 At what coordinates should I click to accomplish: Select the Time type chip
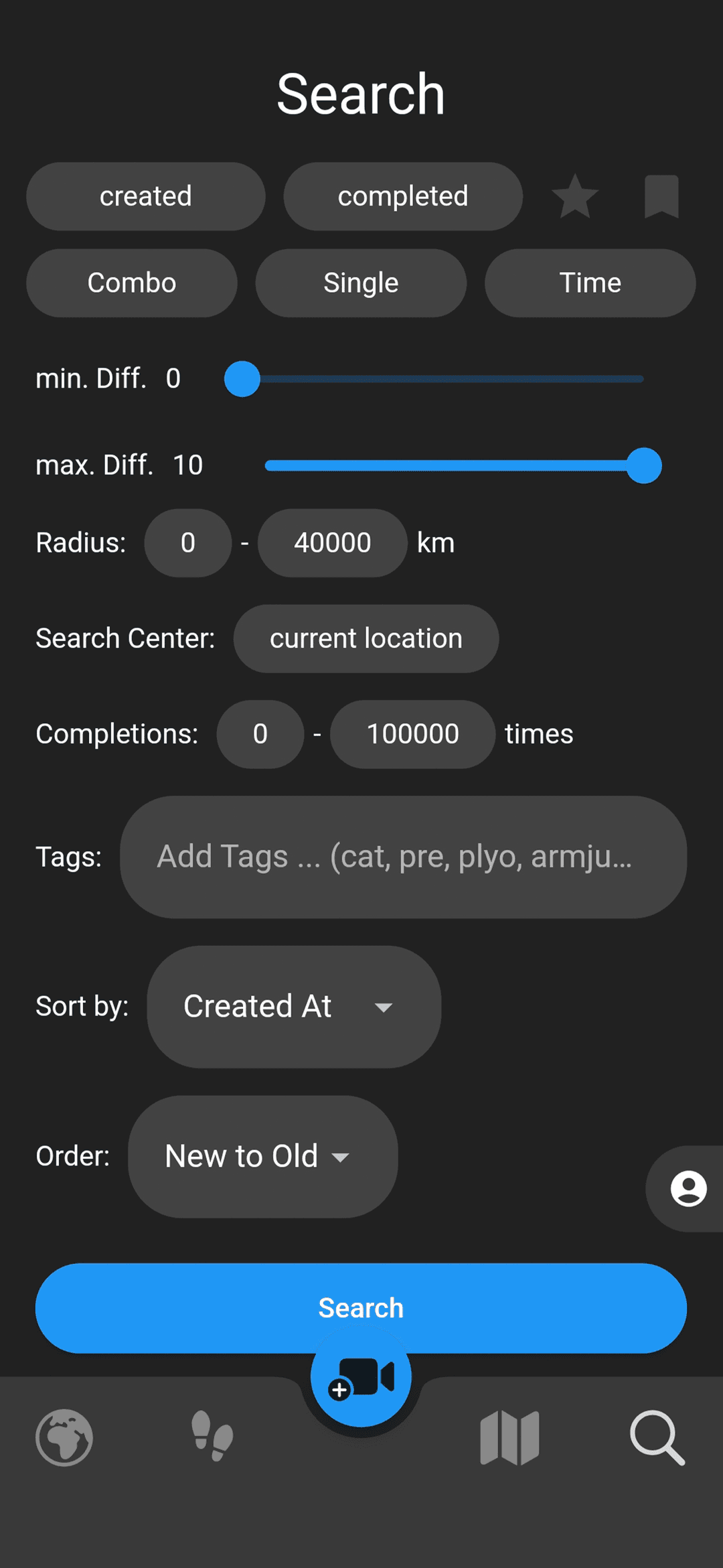[590, 283]
